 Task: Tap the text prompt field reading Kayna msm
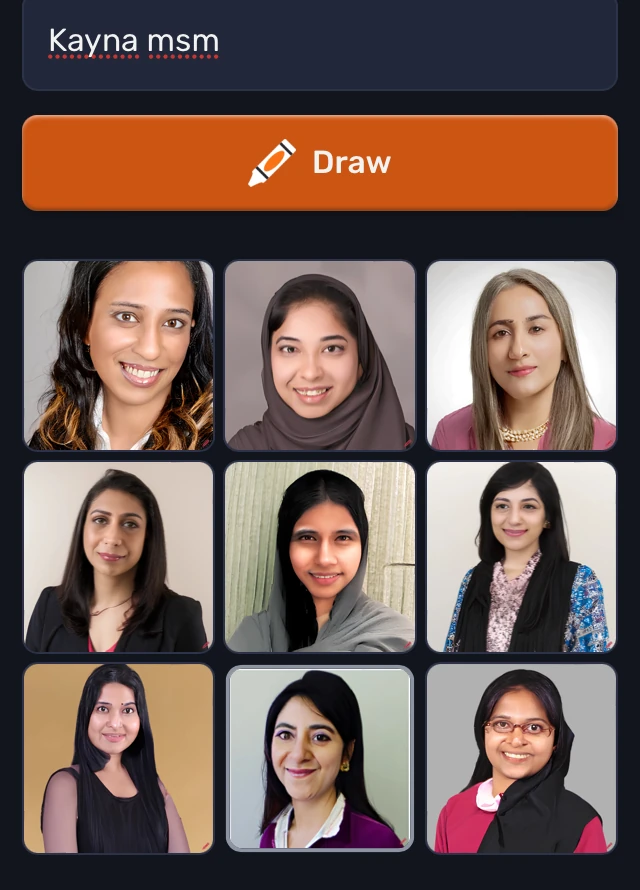(320, 43)
